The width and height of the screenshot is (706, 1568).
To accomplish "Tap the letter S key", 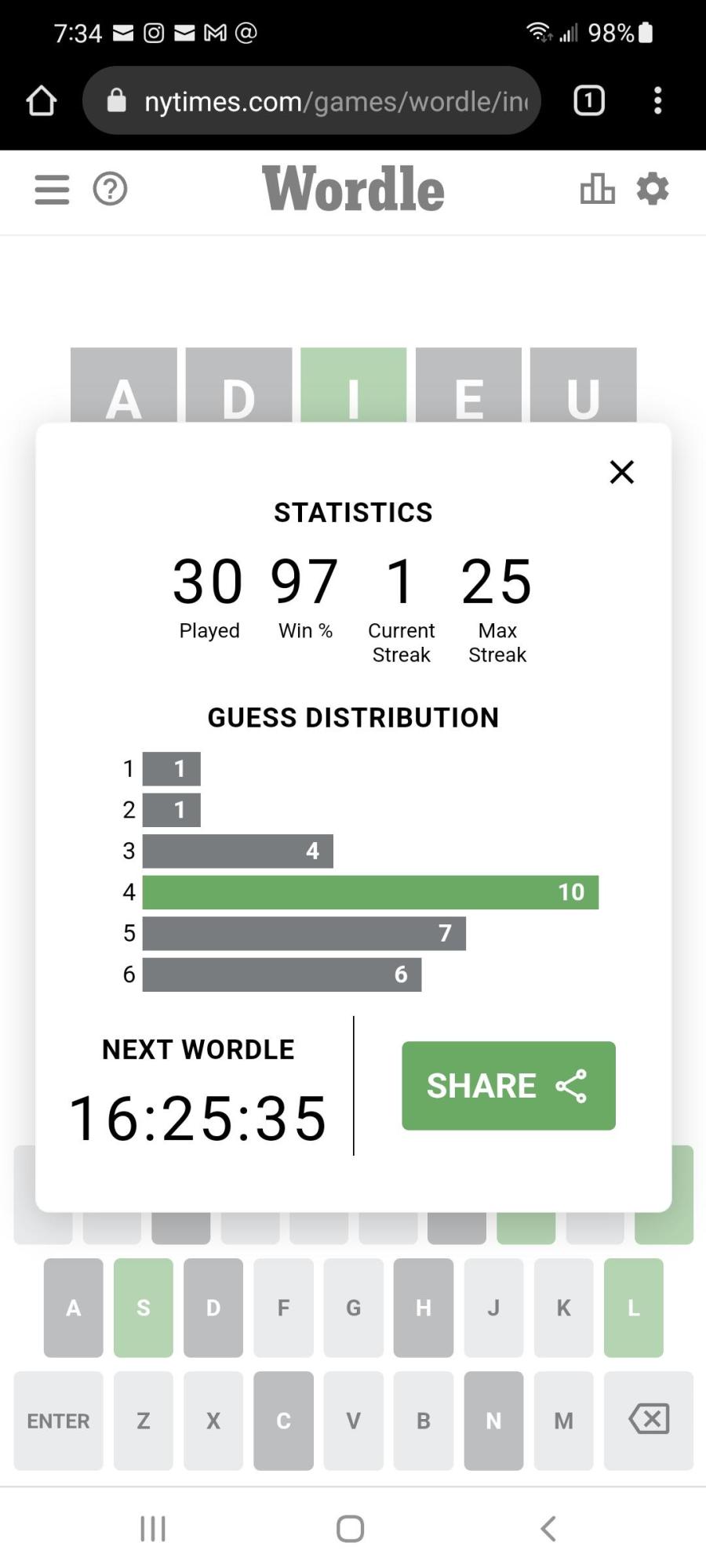I will point(143,1308).
